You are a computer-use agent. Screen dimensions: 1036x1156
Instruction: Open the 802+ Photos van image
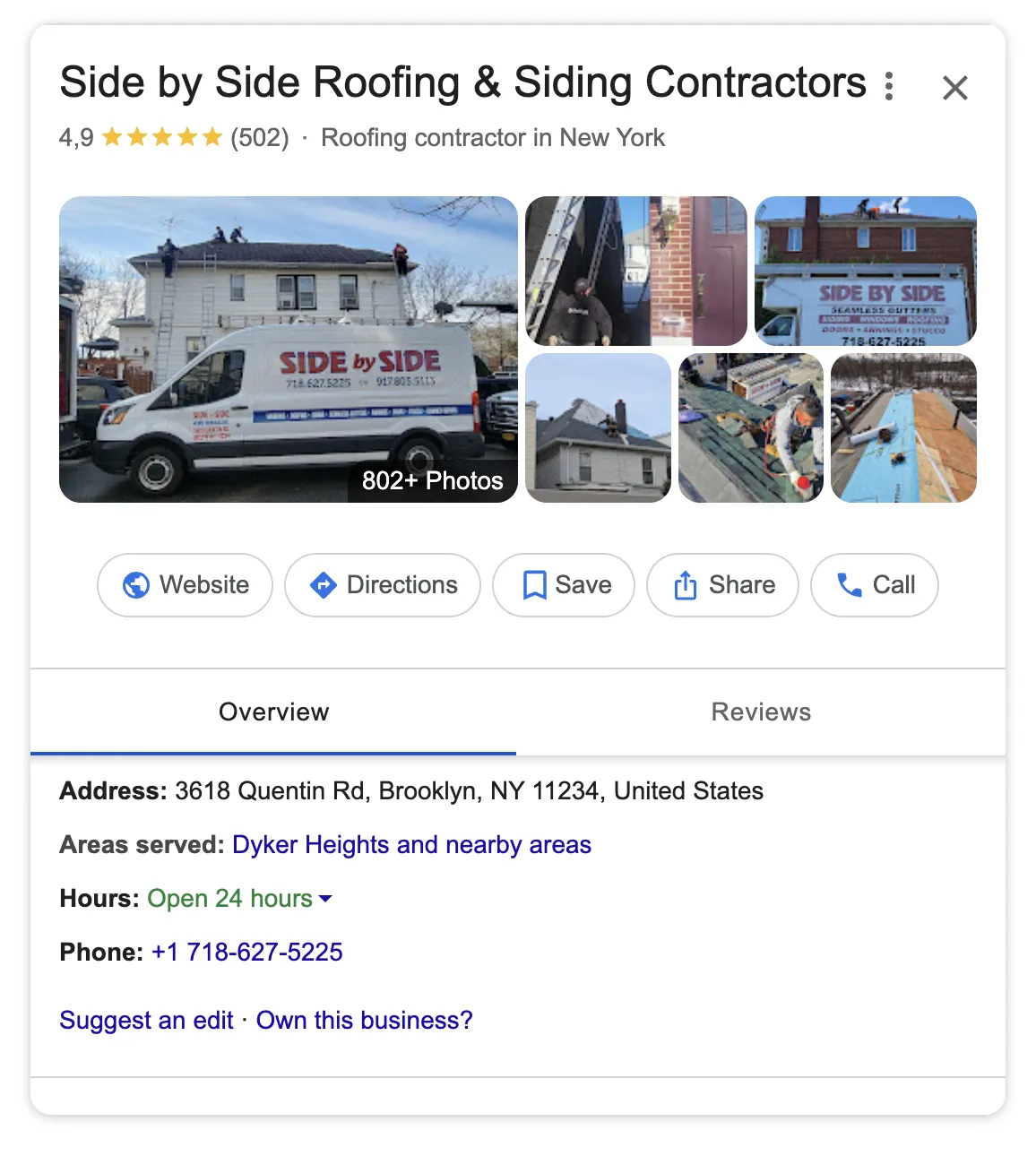coord(289,349)
